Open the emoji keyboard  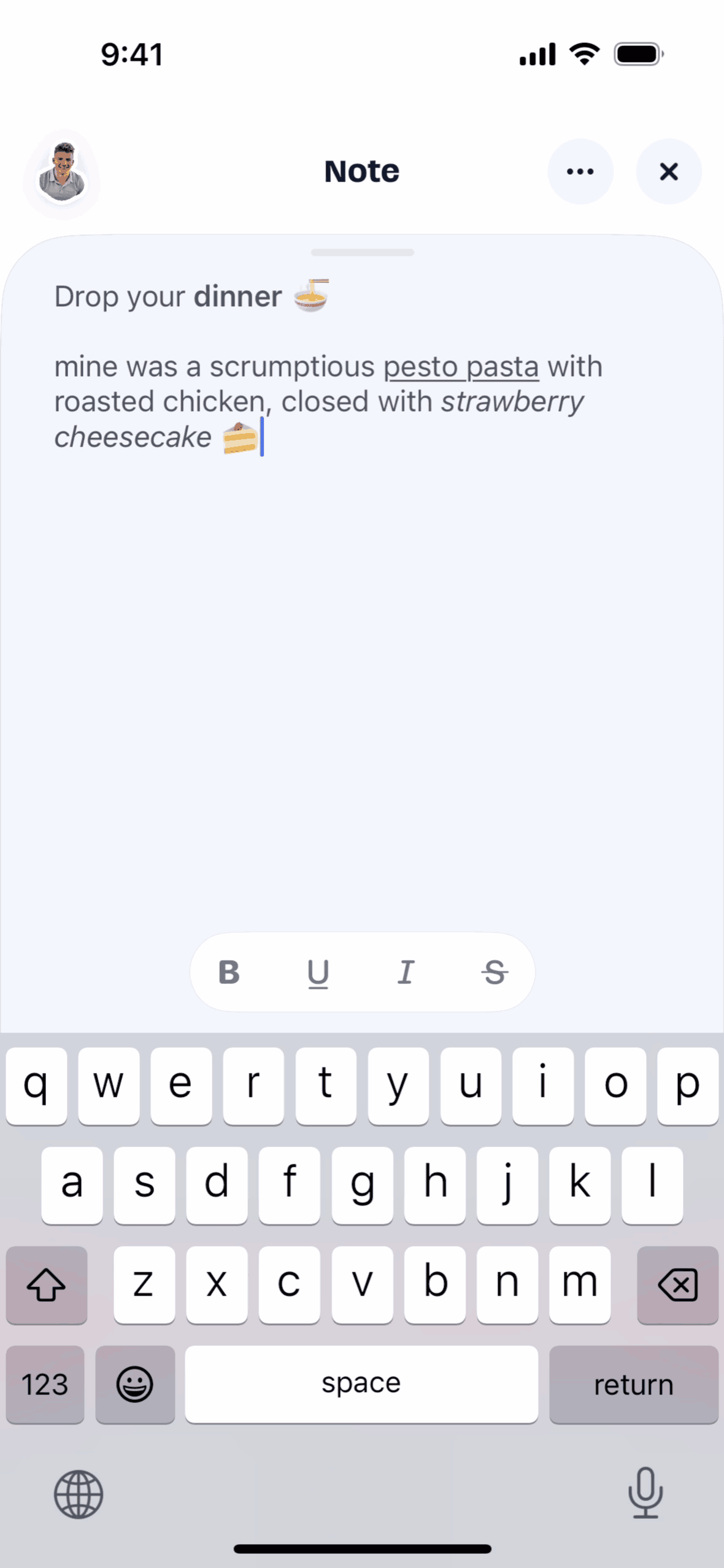(135, 1385)
